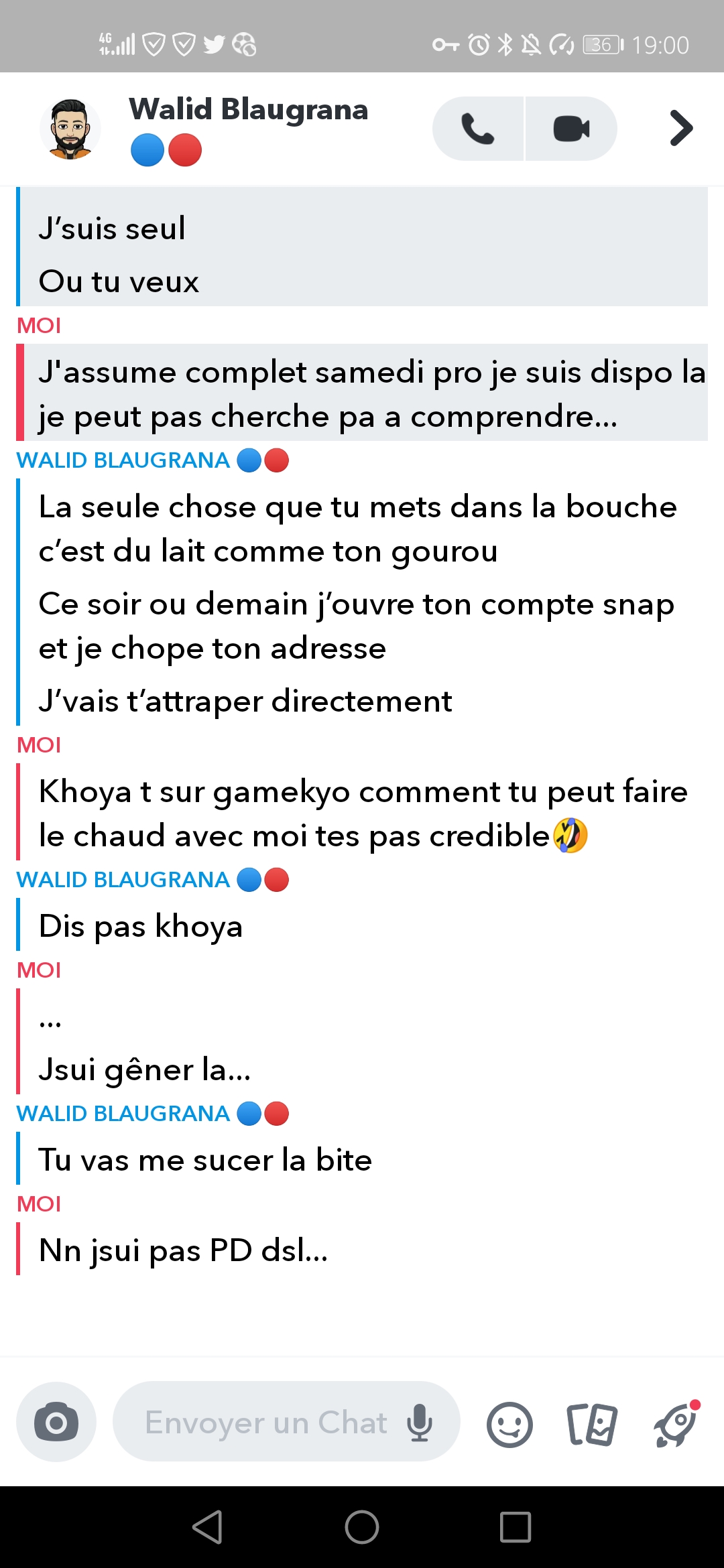Start a video call with Walid Blaugrana
The height and width of the screenshot is (1568, 724).
point(571,129)
